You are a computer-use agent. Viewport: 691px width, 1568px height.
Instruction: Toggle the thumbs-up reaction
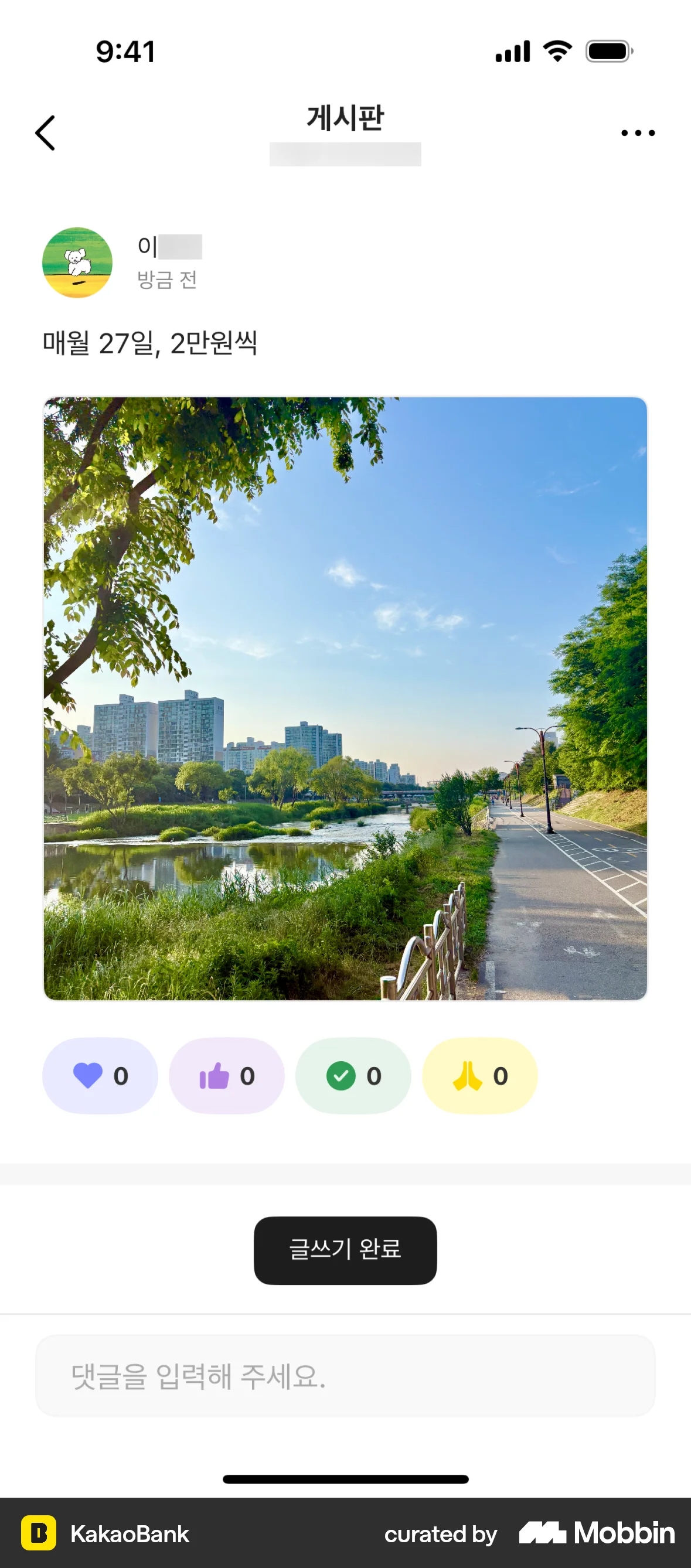[x=226, y=1076]
